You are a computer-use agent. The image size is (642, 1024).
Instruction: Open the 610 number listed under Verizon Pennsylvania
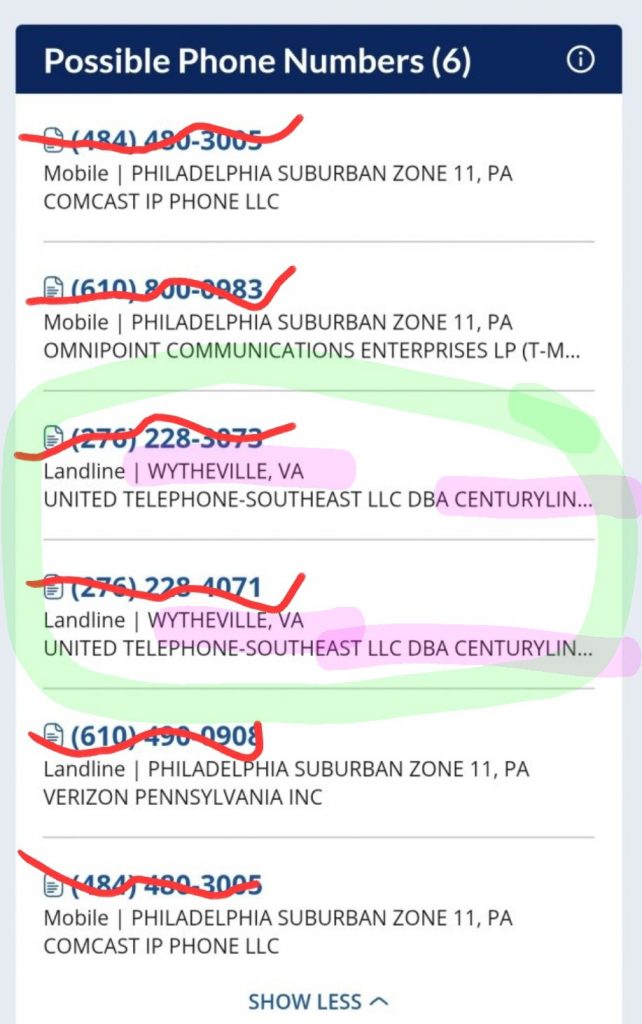pyautogui.click(x=165, y=738)
